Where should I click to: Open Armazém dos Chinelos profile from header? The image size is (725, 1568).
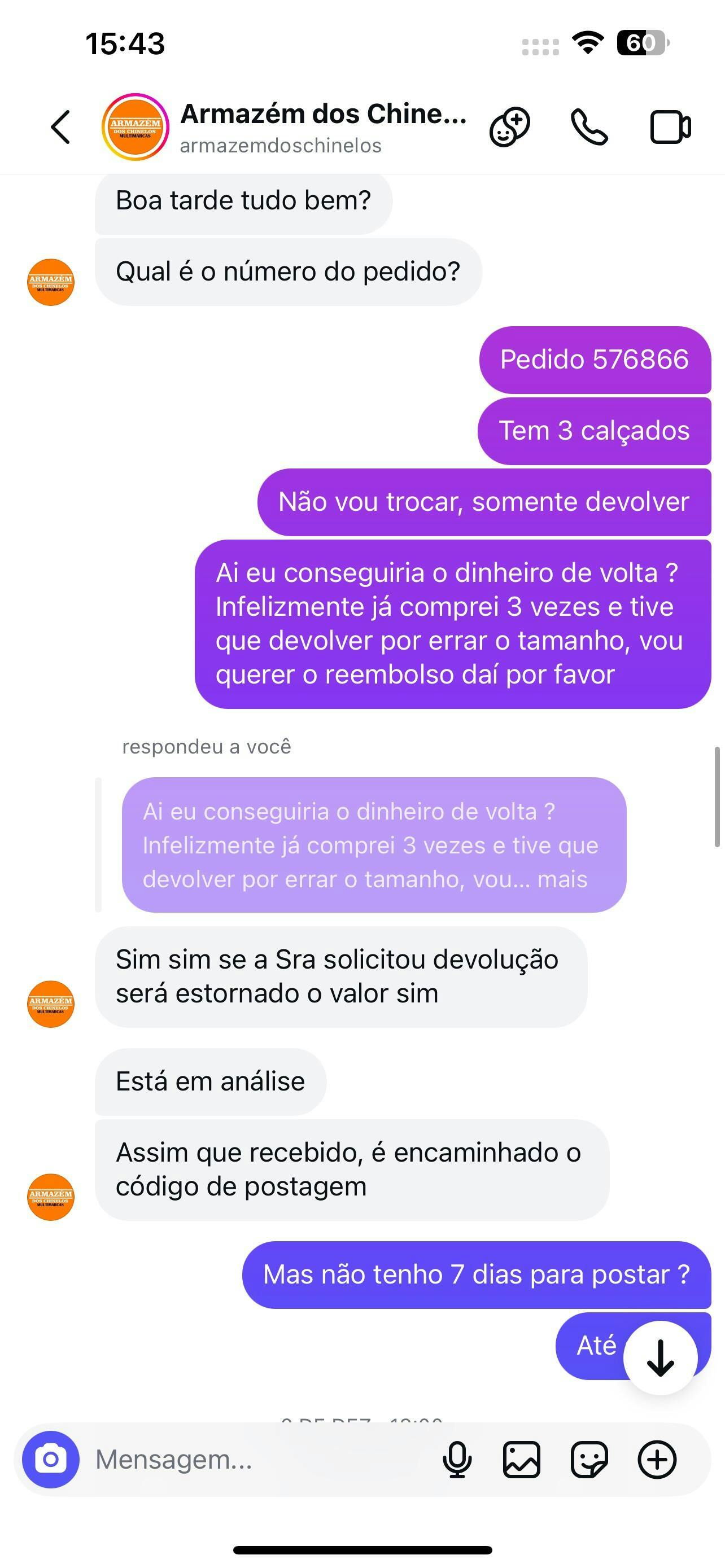pos(322,127)
